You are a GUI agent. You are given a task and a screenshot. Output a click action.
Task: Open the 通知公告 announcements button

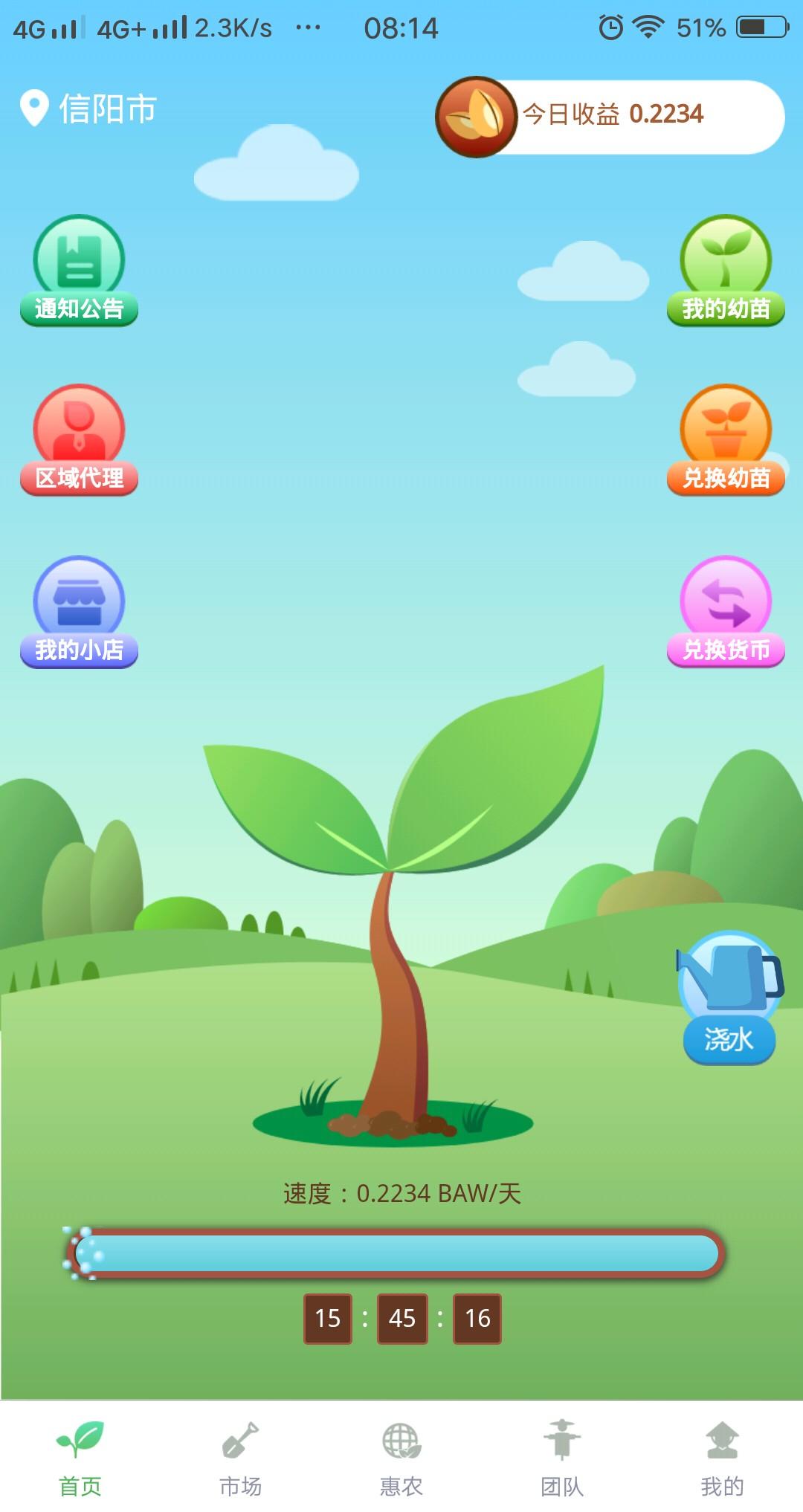coord(79,271)
